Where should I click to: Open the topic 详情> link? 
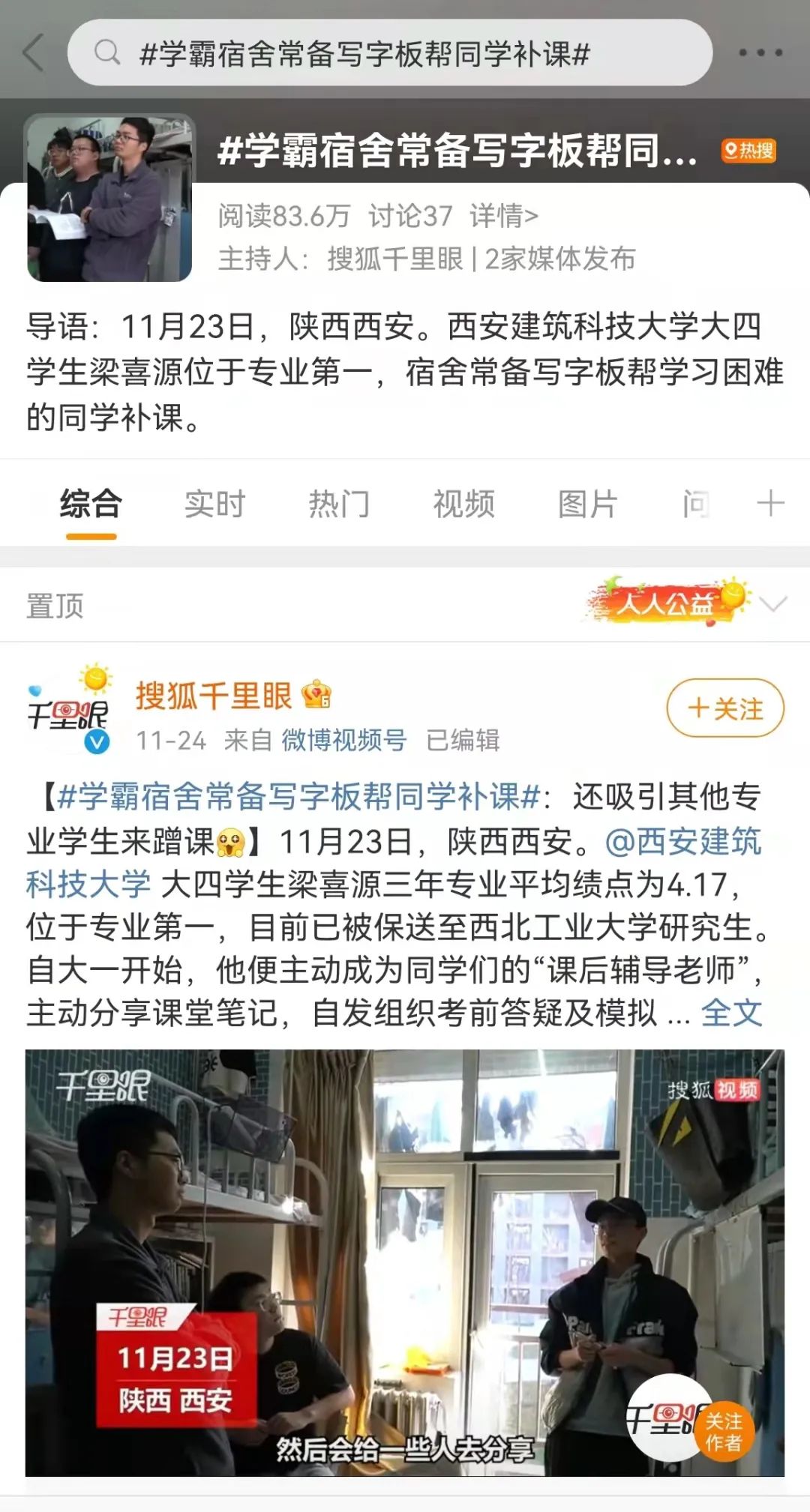pyautogui.click(x=504, y=216)
